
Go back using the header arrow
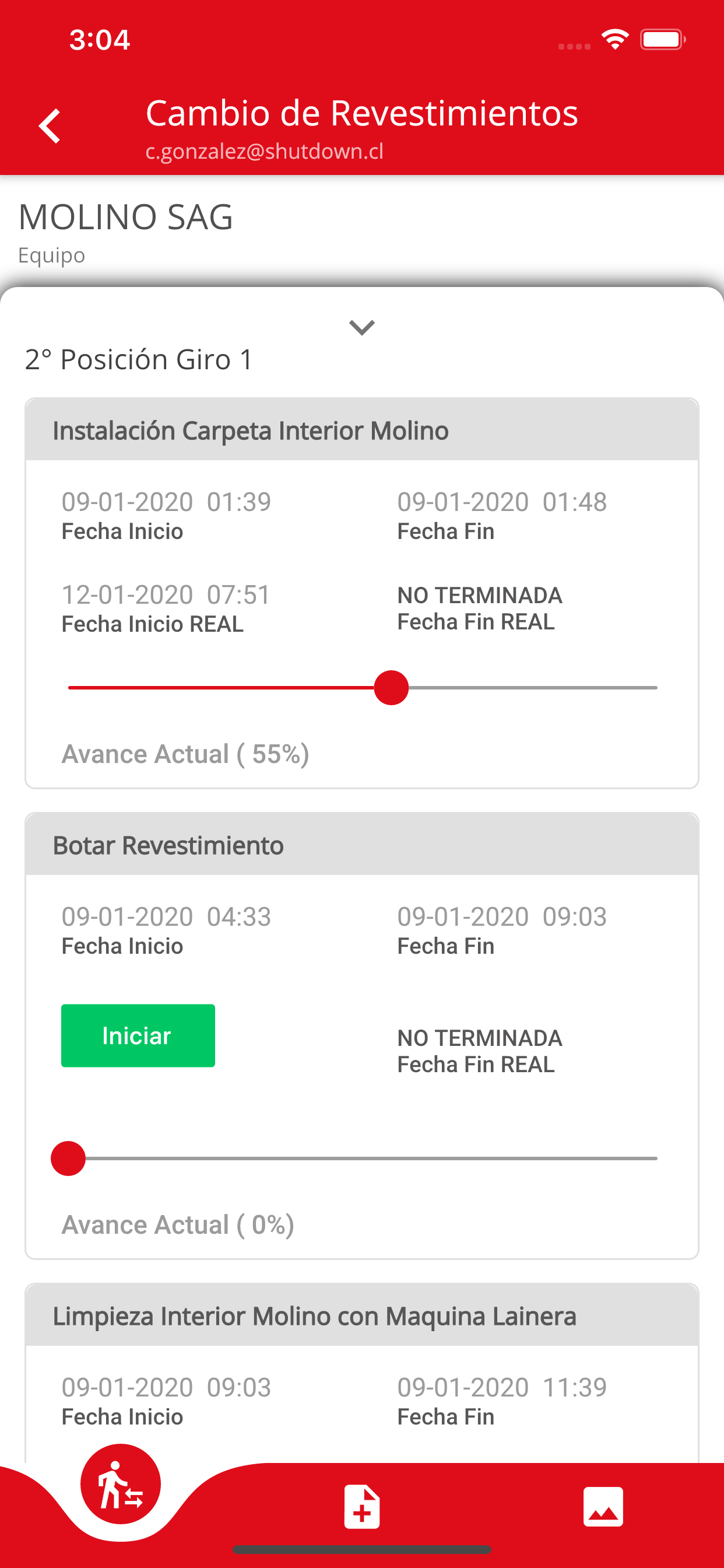50,126
